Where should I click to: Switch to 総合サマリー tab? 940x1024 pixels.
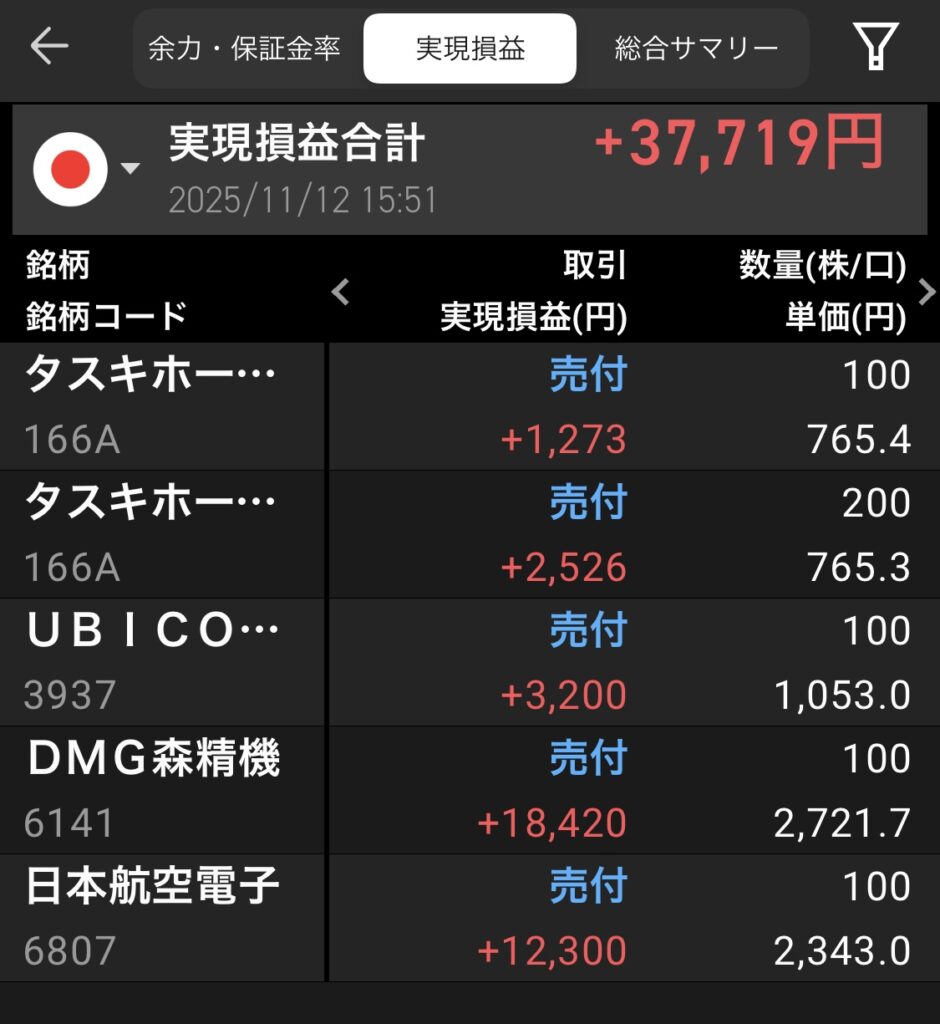pyautogui.click(x=696, y=48)
